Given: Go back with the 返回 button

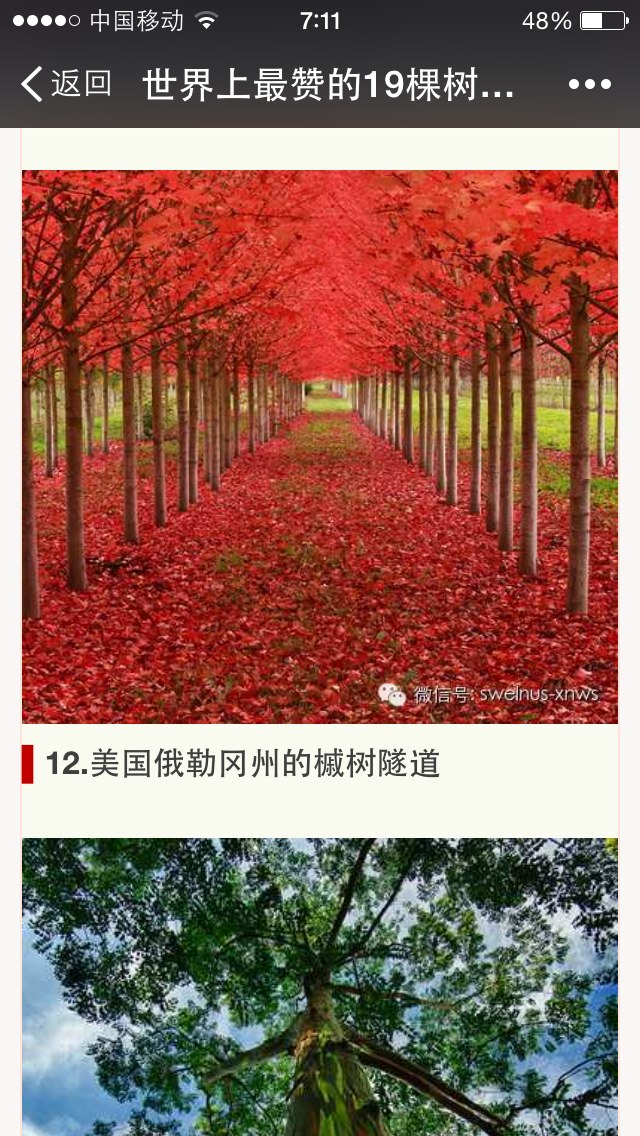Looking at the screenshot, I should click(66, 84).
